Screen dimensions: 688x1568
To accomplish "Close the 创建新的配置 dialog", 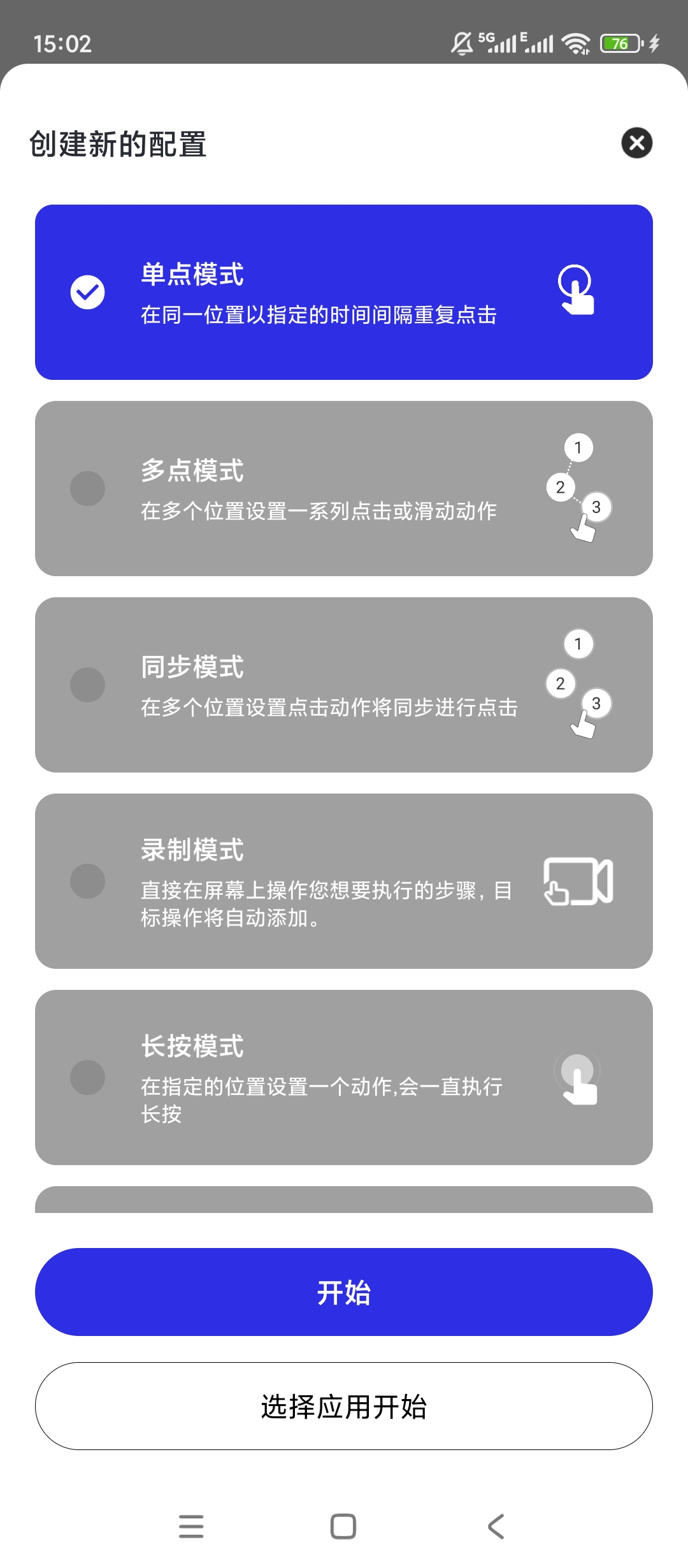I will click(636, 143).
